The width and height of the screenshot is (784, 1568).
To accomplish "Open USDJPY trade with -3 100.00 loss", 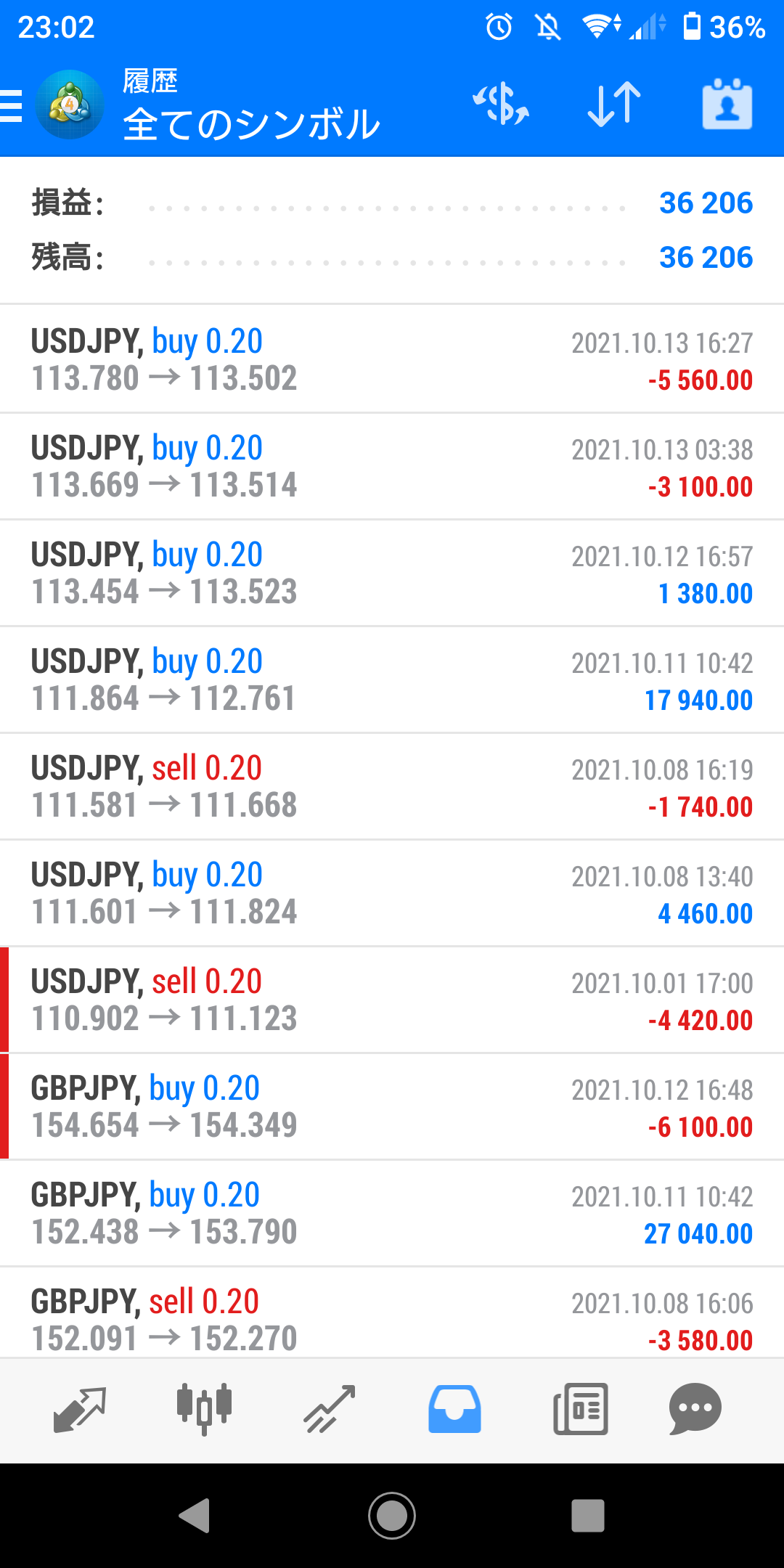I will [x=392, y=466].
